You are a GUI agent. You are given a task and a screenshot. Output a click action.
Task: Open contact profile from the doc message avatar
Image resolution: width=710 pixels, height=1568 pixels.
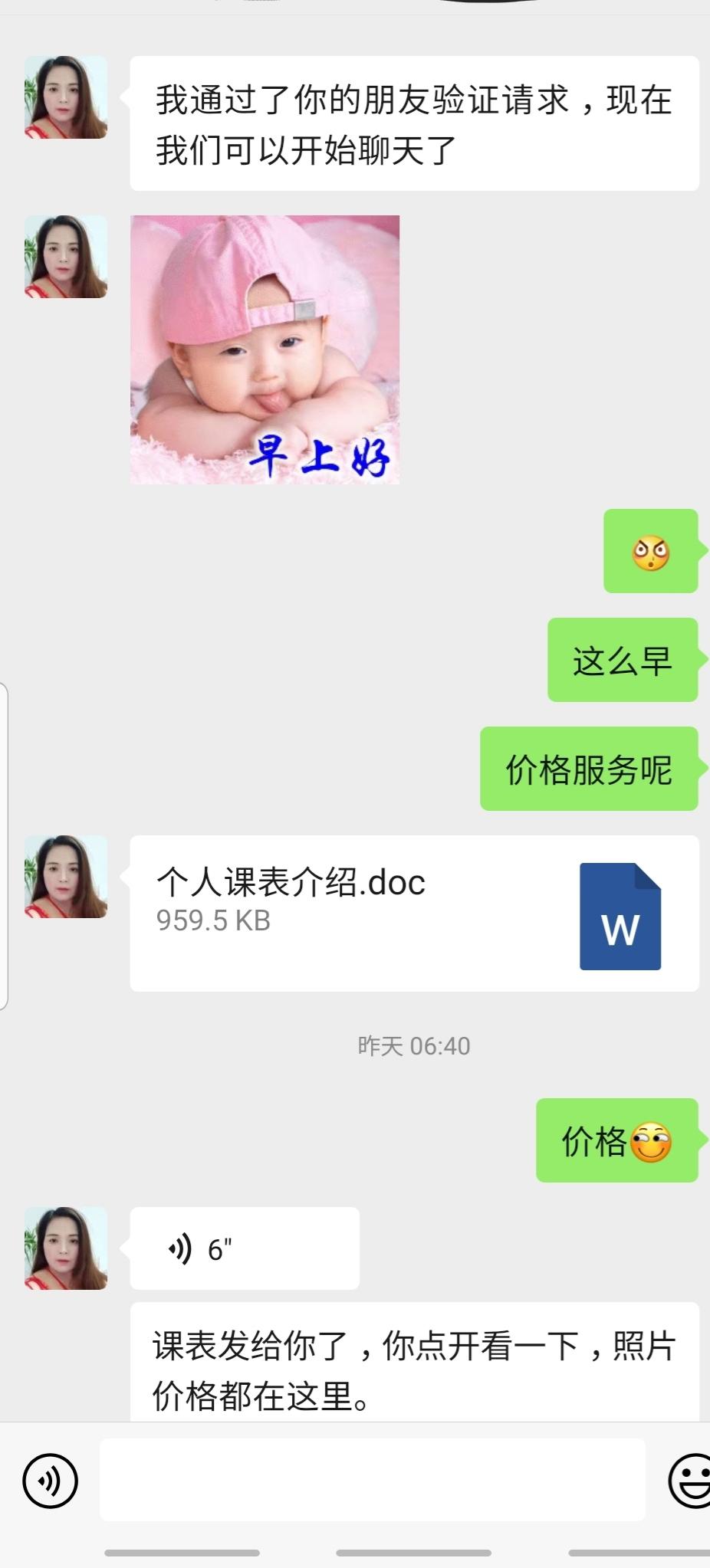(x=66, y=877)
